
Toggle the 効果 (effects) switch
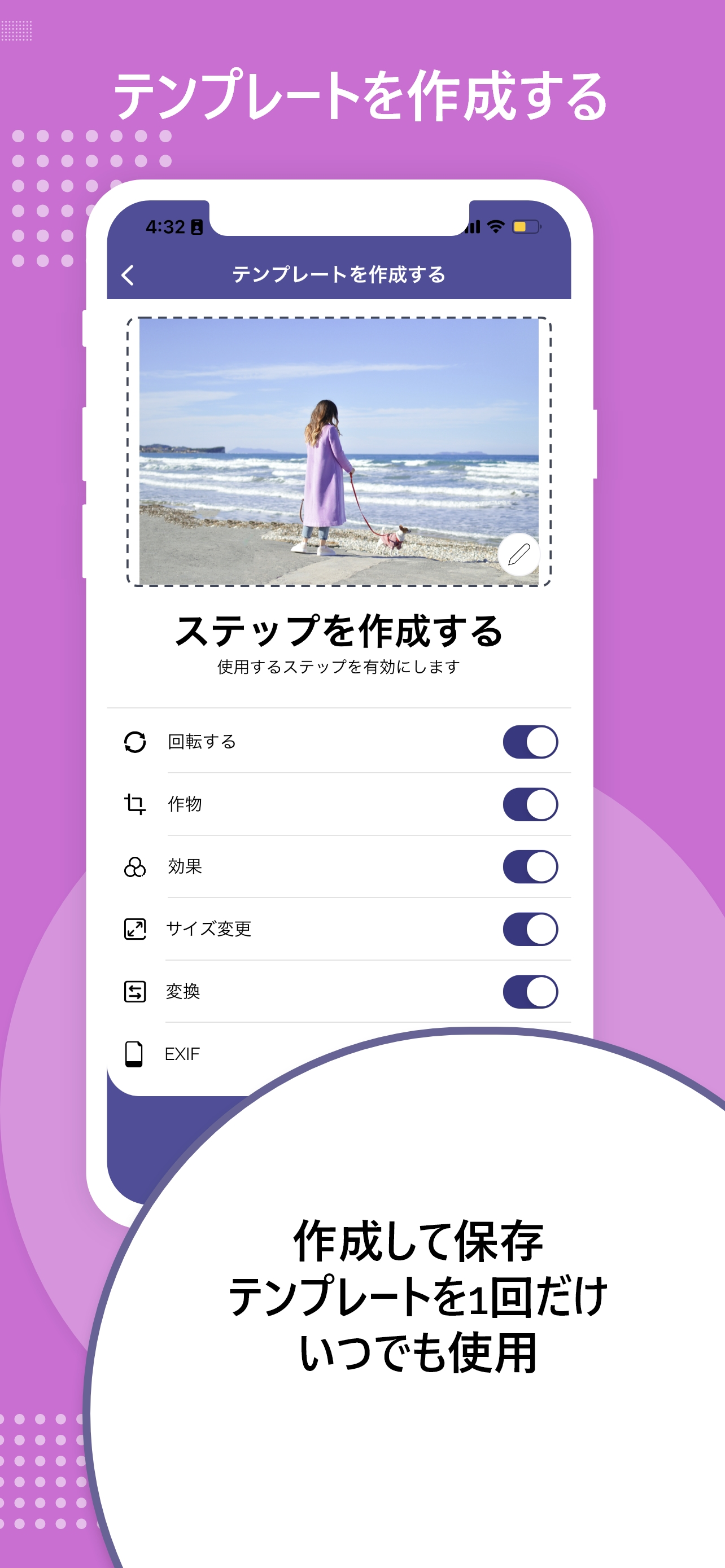click(531, 867)
